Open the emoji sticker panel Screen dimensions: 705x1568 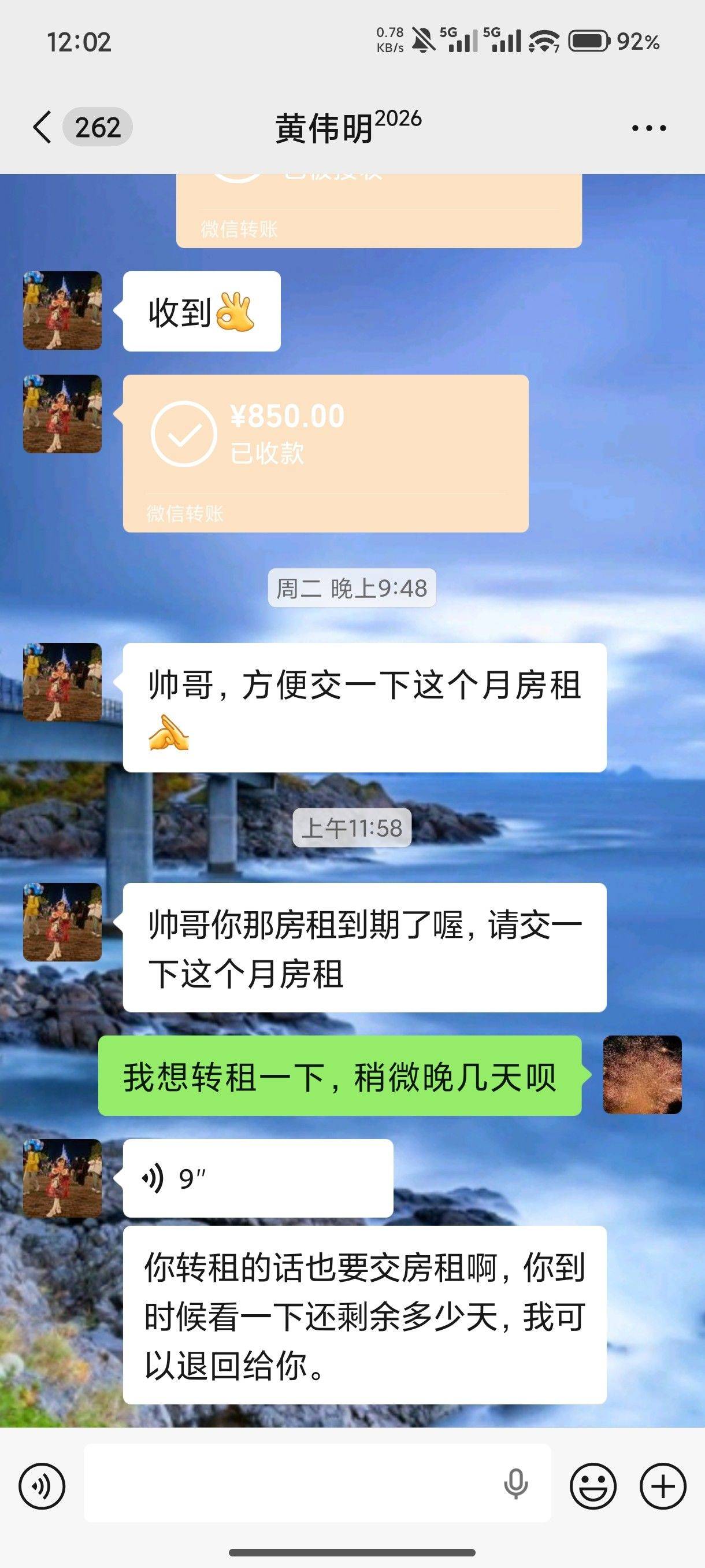[592, 1486]
